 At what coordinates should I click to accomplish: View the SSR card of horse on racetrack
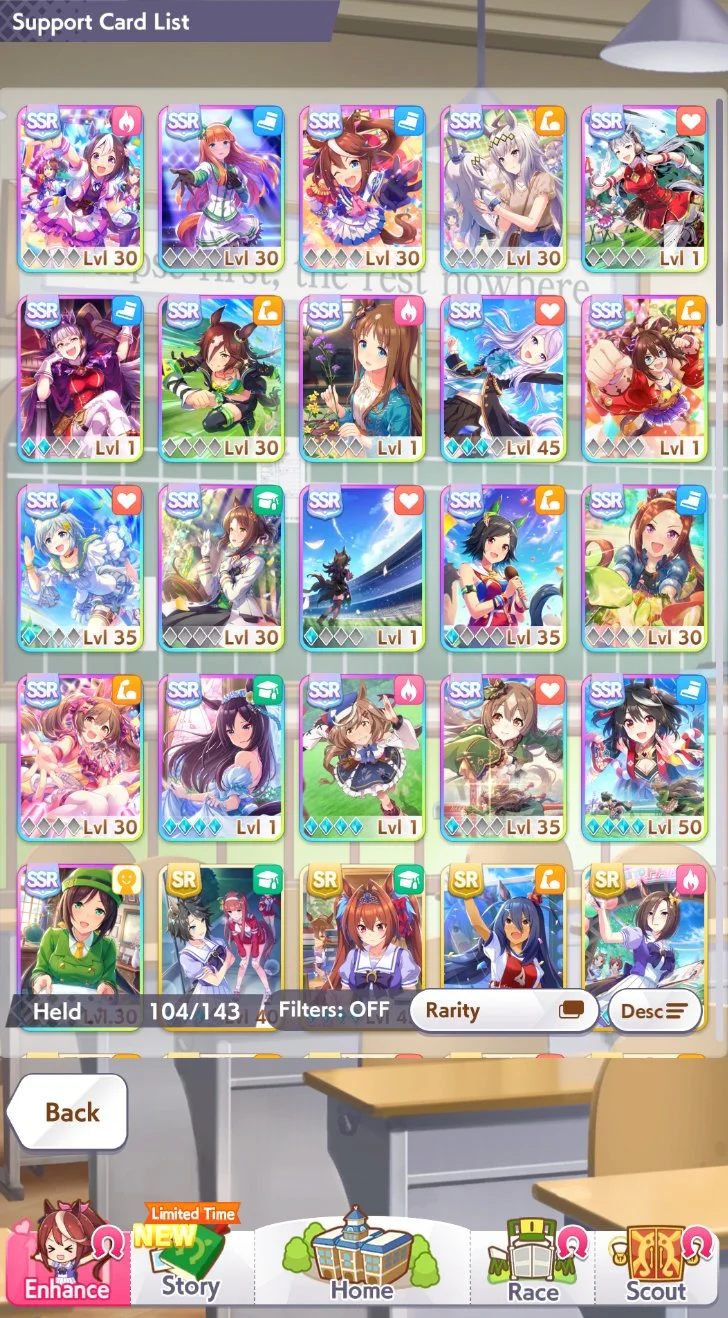click(x=362, y=568)
